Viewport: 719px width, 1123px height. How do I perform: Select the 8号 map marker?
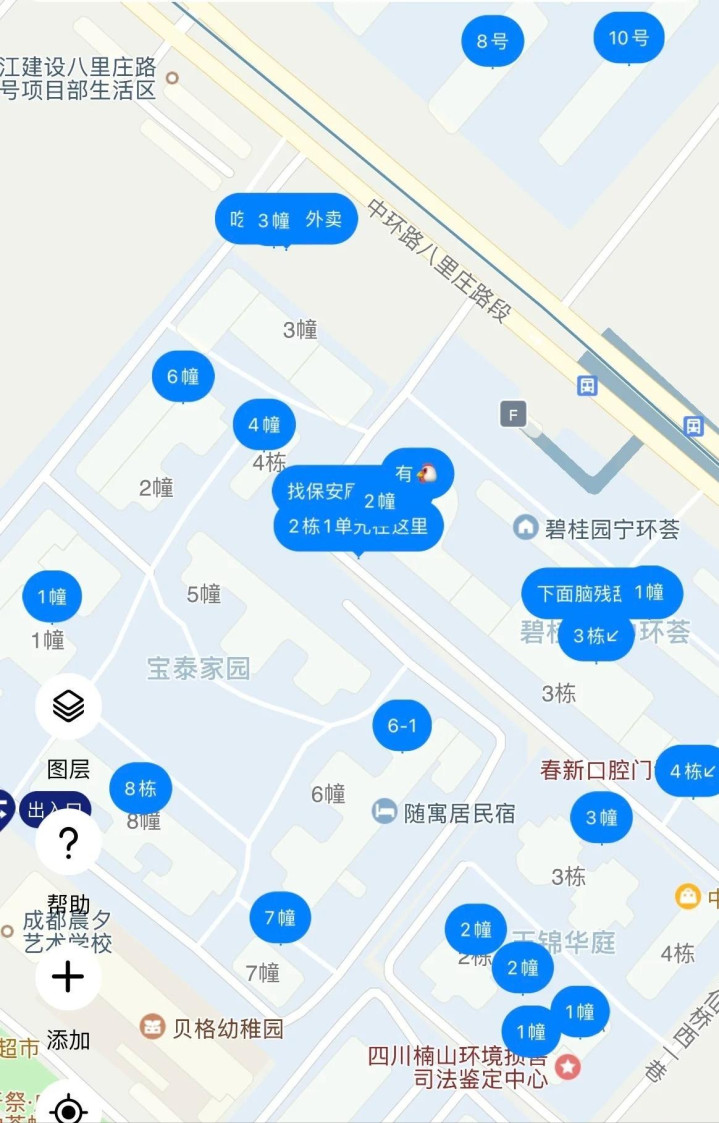(492, 41)
